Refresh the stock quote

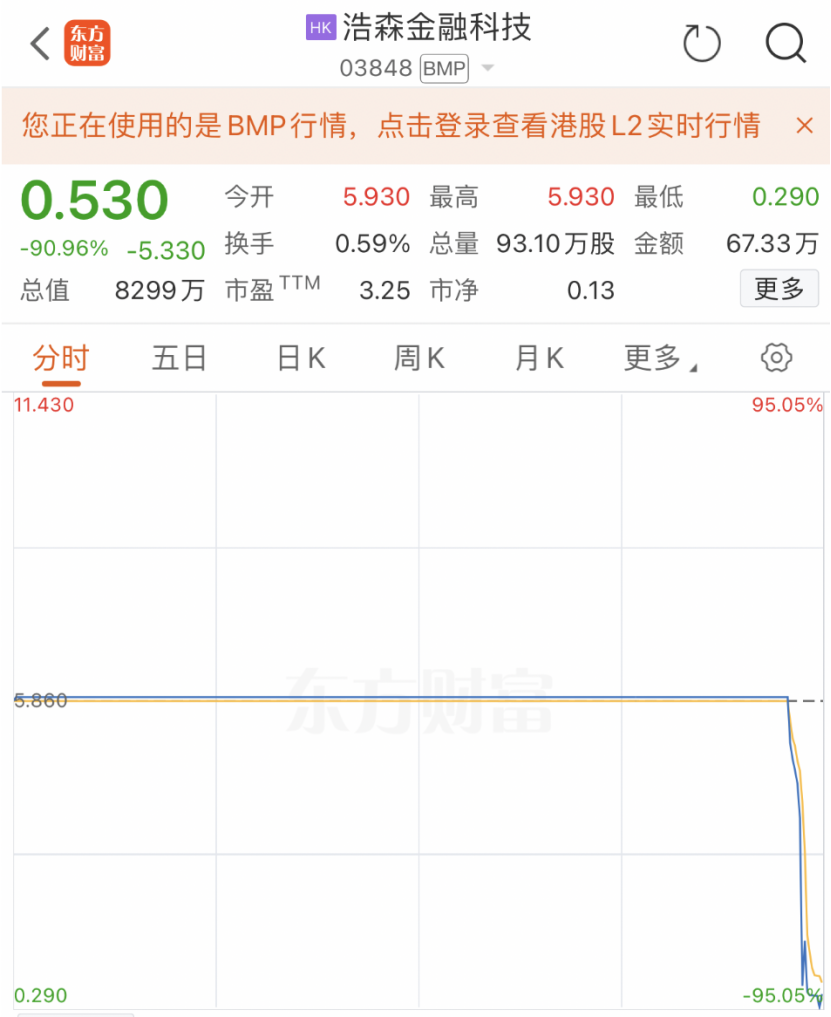(x=701, y=43)
